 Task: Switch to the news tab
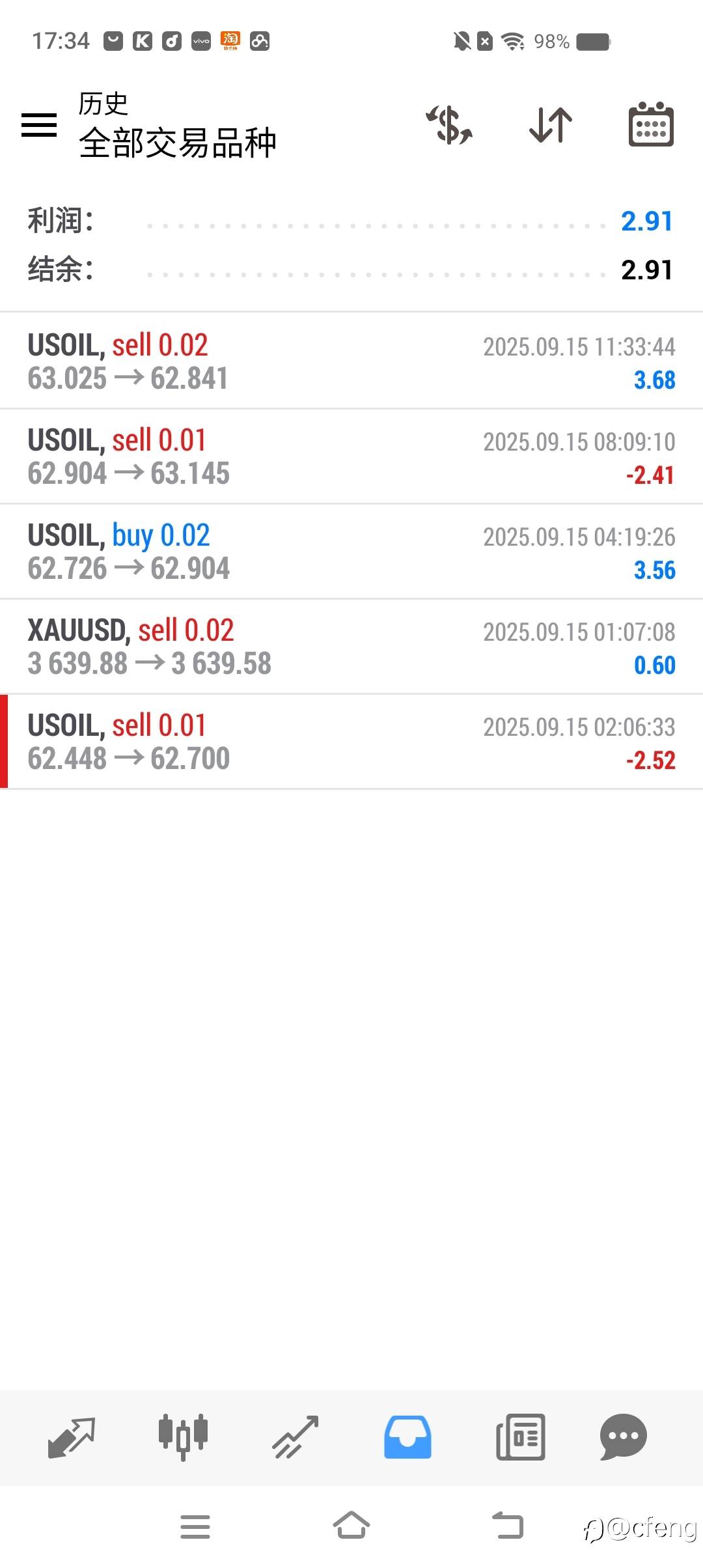pos(520,1436)
